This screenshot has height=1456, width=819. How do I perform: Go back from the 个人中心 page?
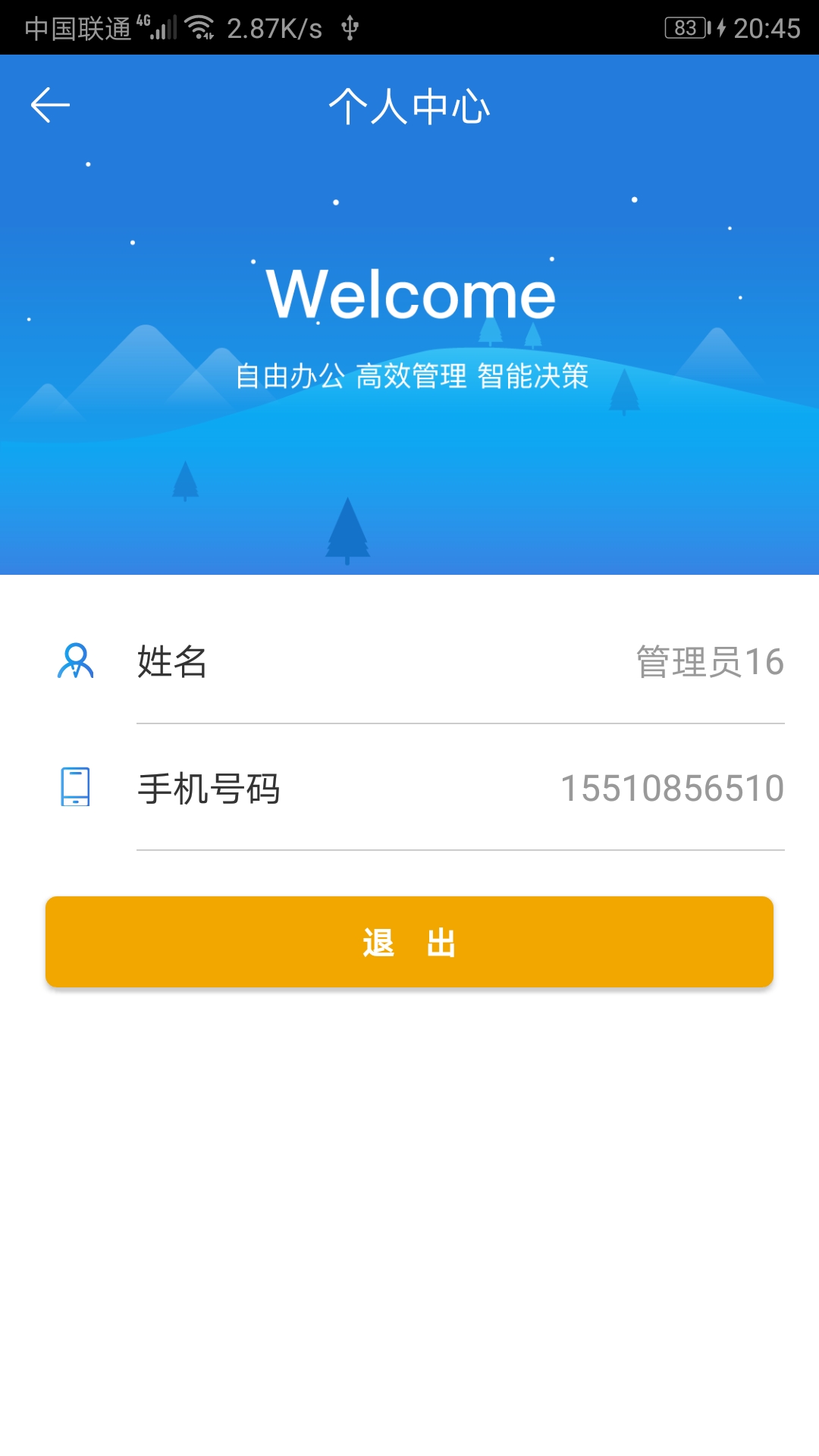(x=50, y=105)
